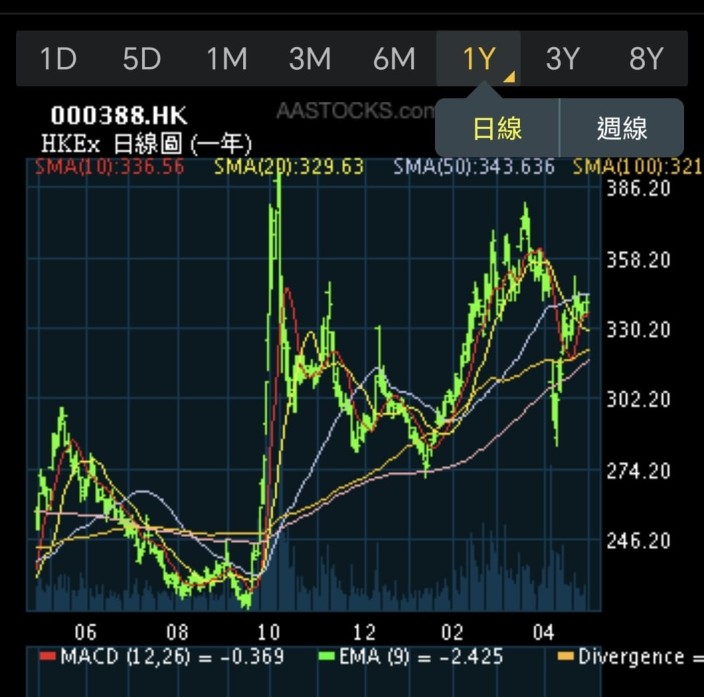Switch chart to 3Y range

pos(562,58)
